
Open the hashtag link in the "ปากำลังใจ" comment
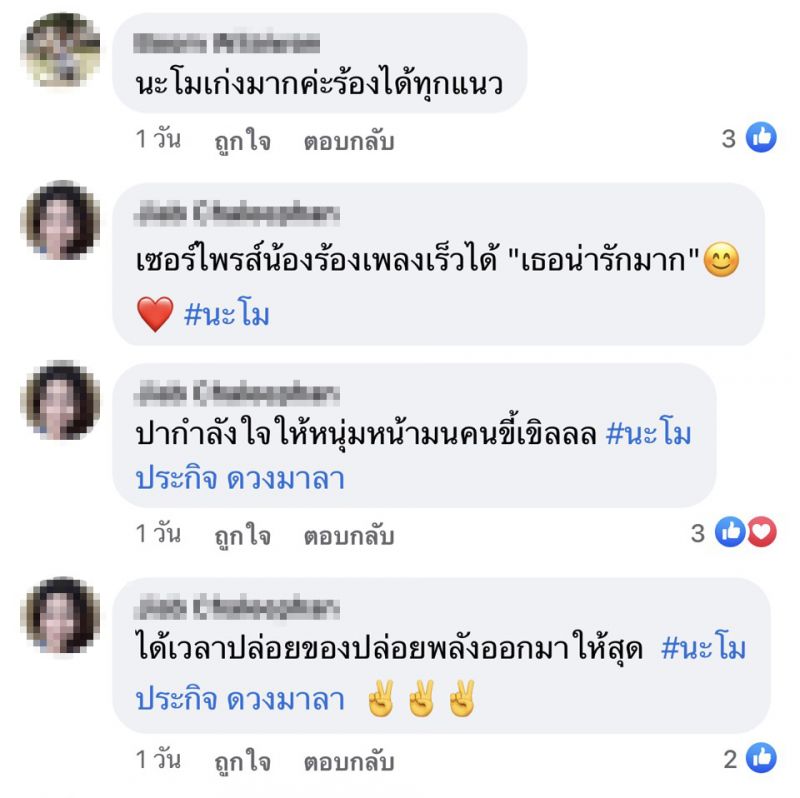649,436
